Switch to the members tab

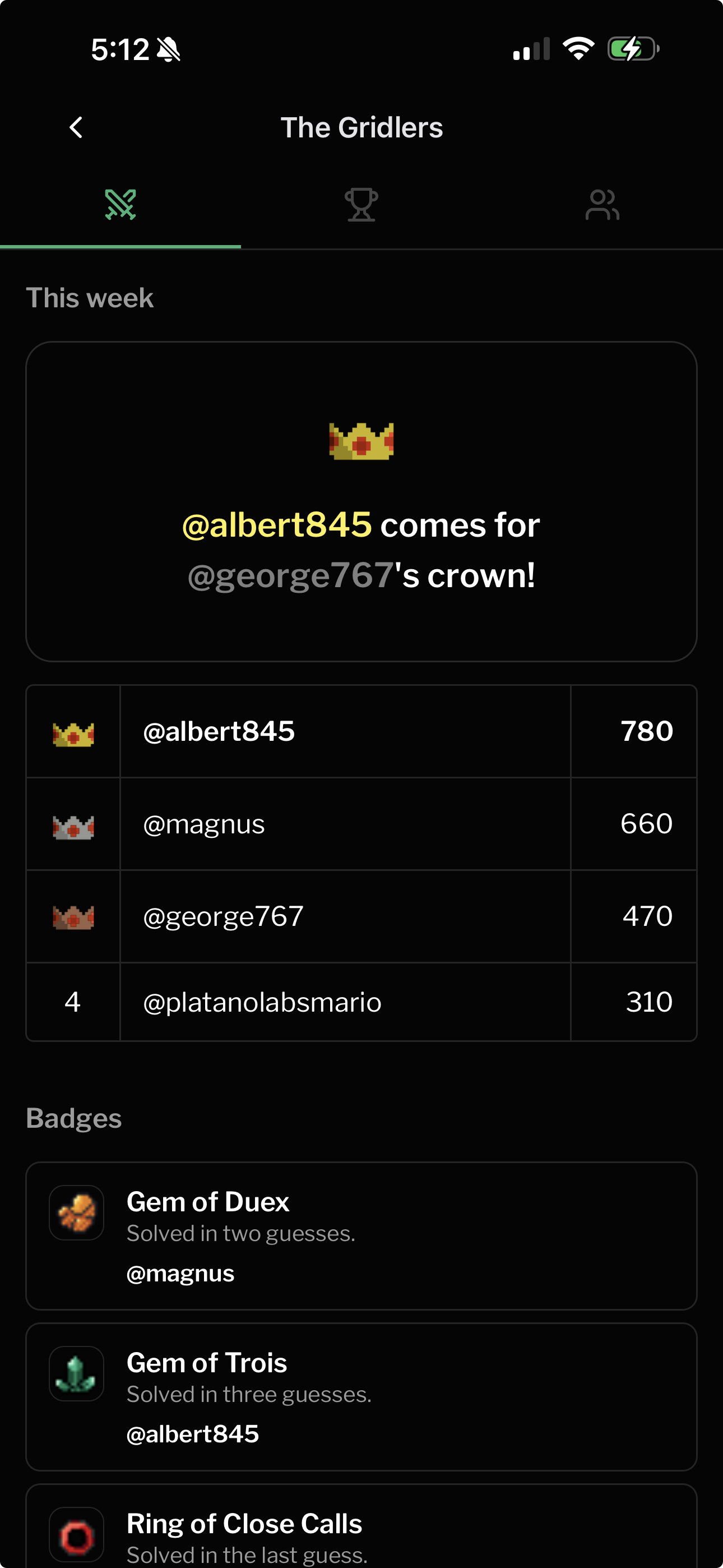(x=602, y=205)
